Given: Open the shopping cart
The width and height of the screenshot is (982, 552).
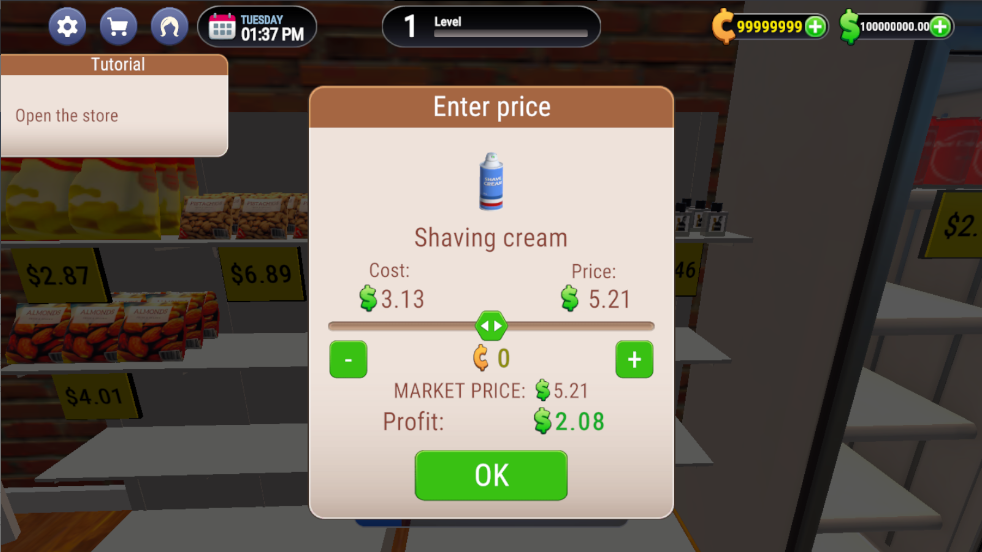Looking at the screenshot, I should (x=119, y=26).
